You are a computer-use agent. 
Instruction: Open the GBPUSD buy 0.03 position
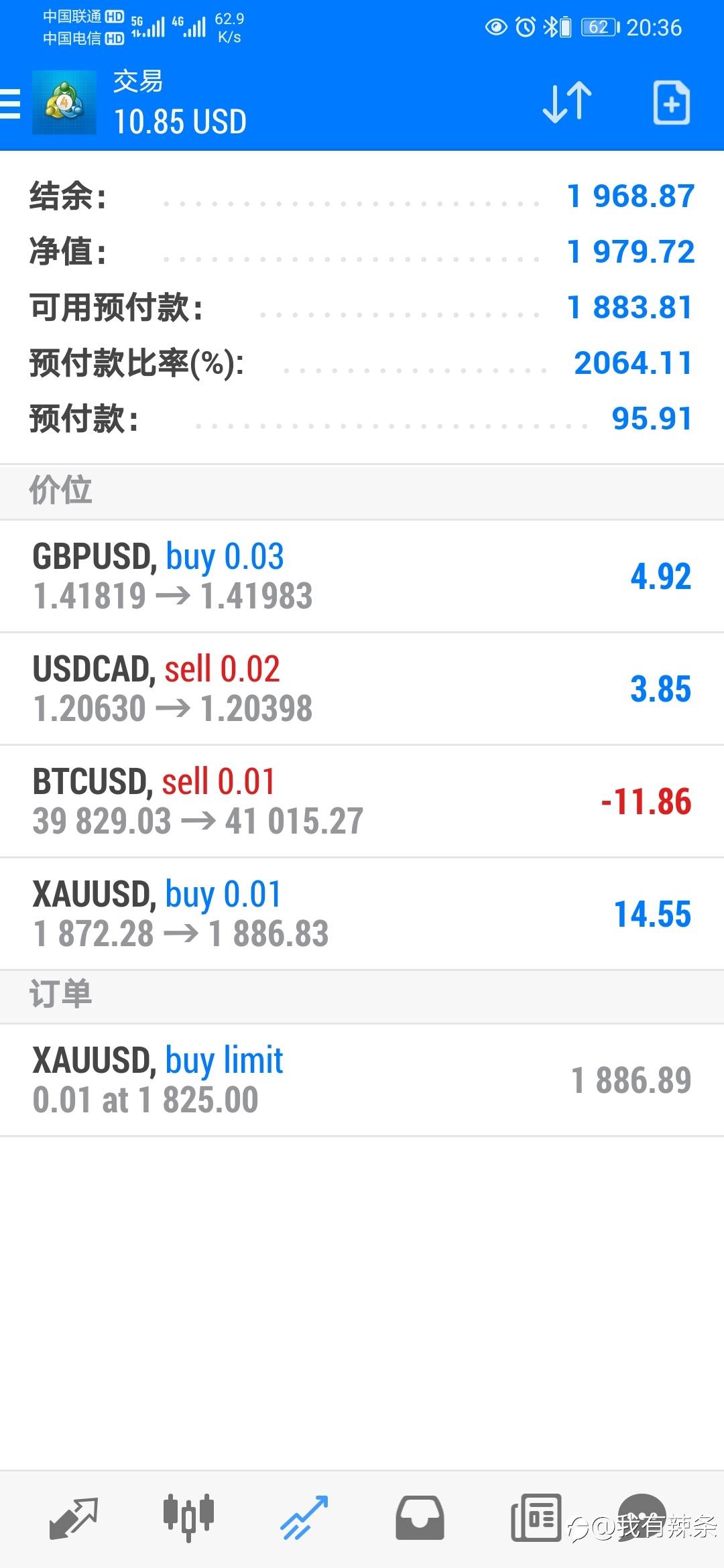click(x=362, y=576)
